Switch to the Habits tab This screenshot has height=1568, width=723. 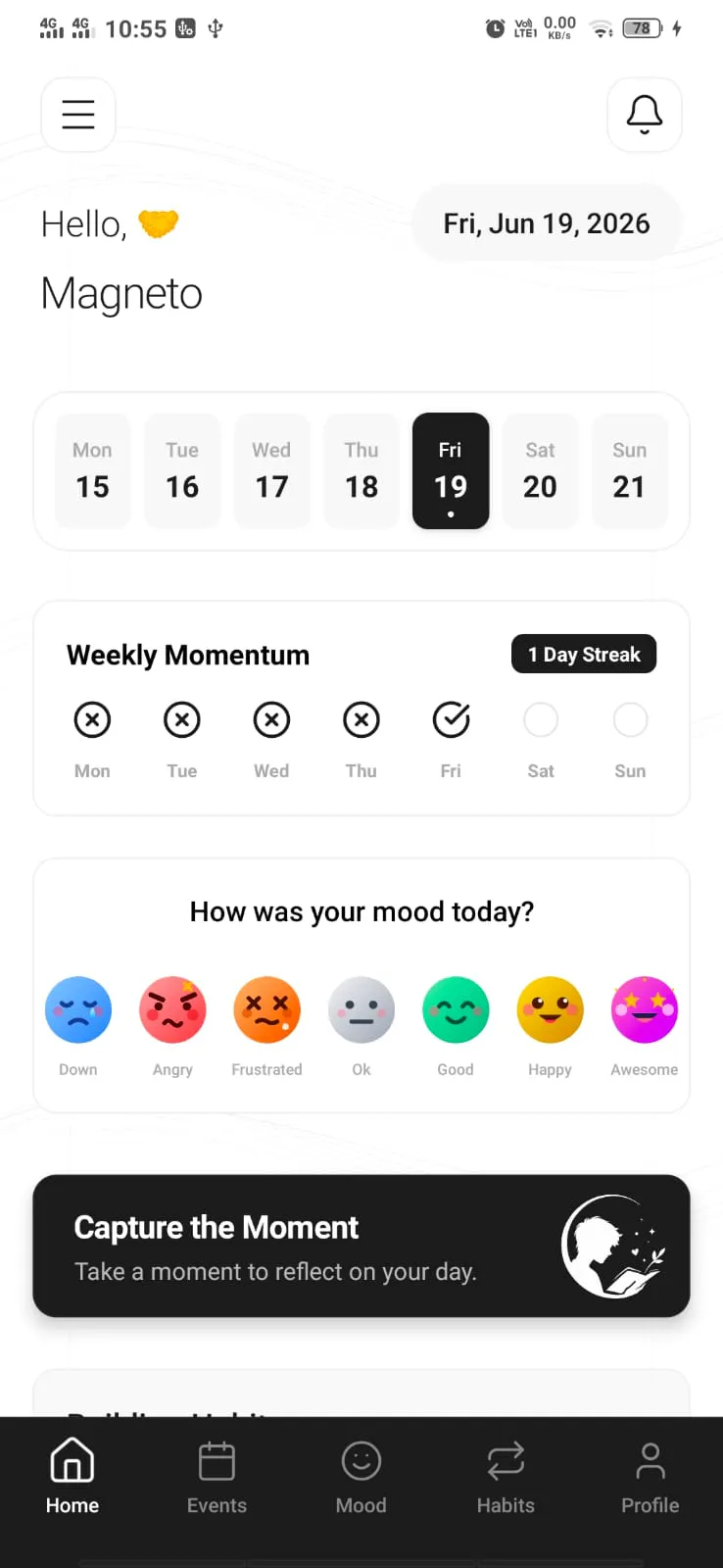click(x=506, y=1478)
